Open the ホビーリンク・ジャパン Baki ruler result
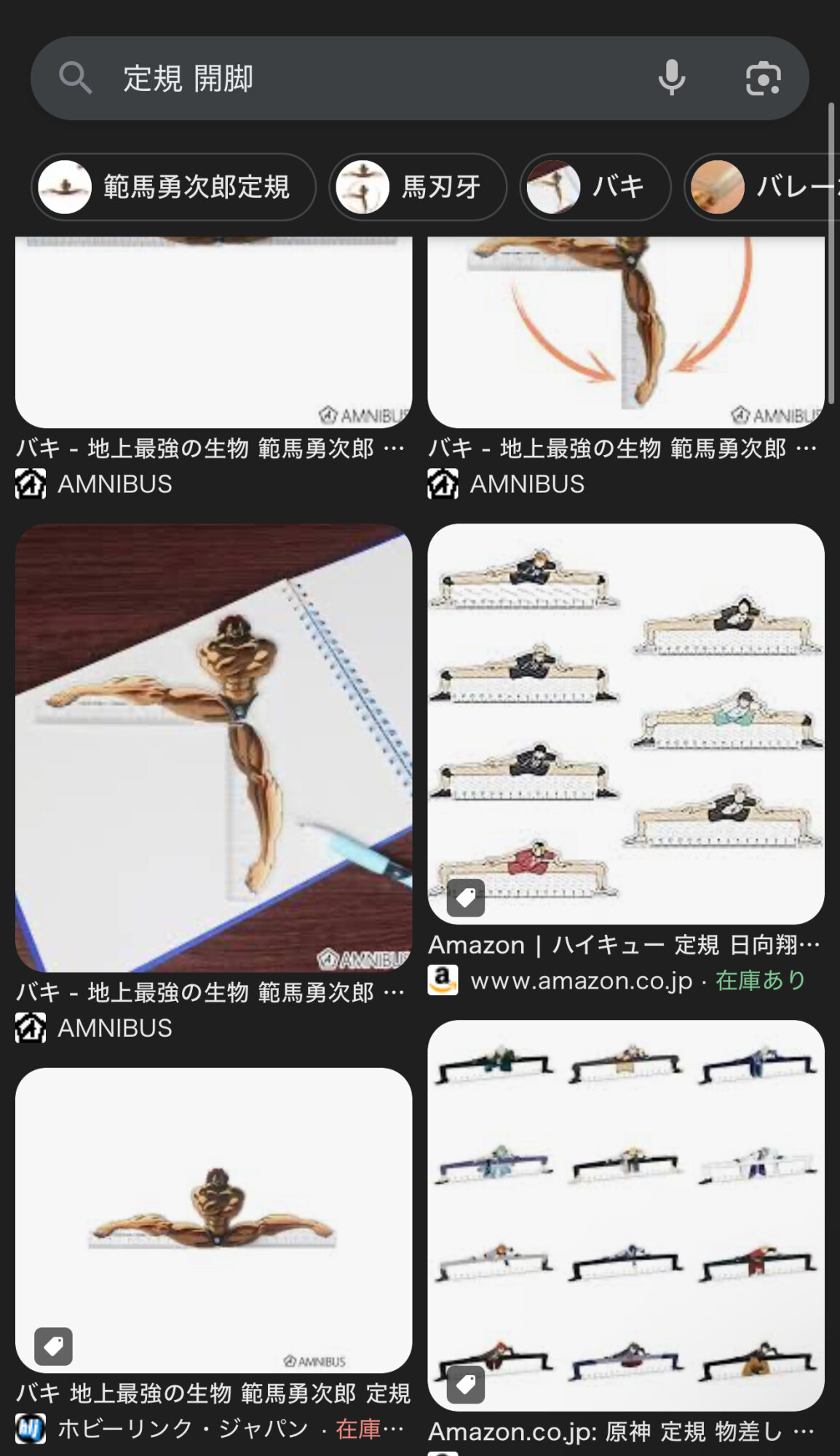Image resolution: width=840 pixels, height=1456 pixels. (x=213, y=1220)
